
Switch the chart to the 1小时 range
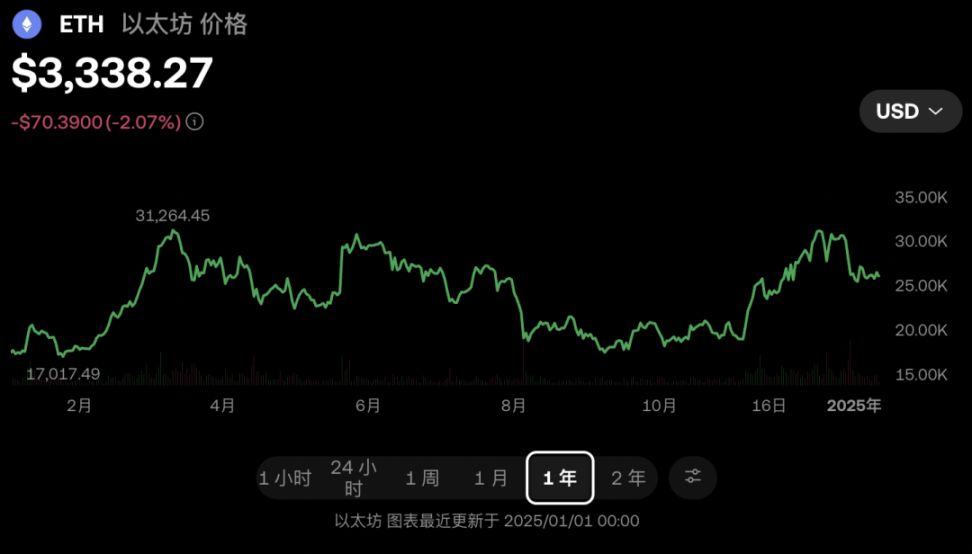(x=285, y=478)
